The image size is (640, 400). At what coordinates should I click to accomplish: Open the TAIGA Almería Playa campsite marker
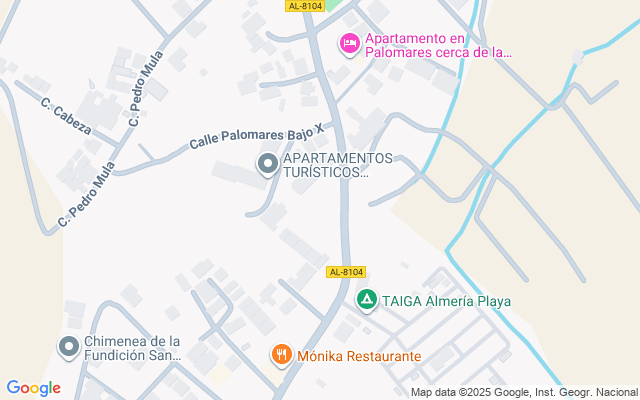(x=367, y=299)
